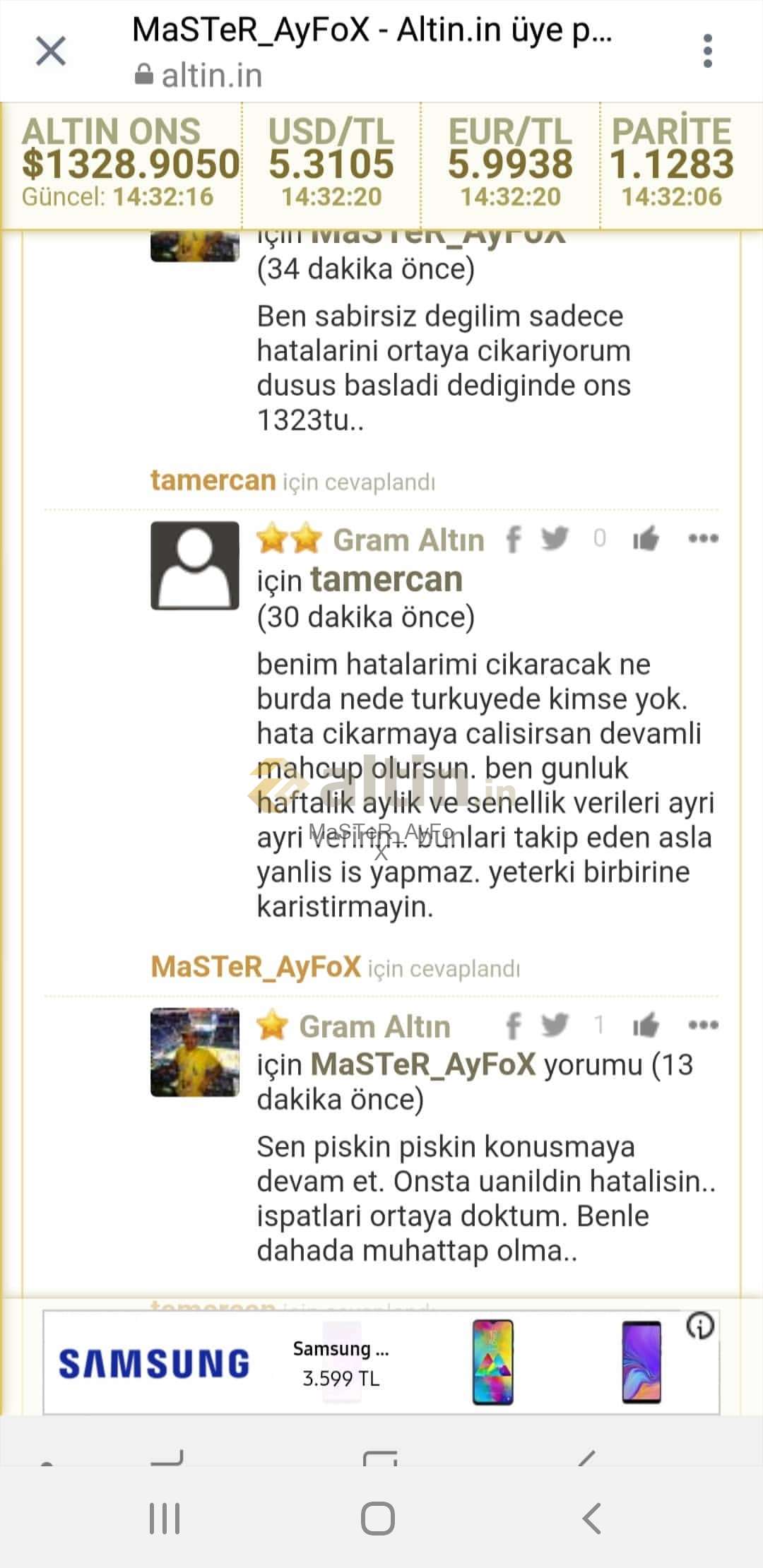Tap the ad info icon
The height and width of the screenshot is (1568, 763).
pyautogui.click(x=700, y=1326)
